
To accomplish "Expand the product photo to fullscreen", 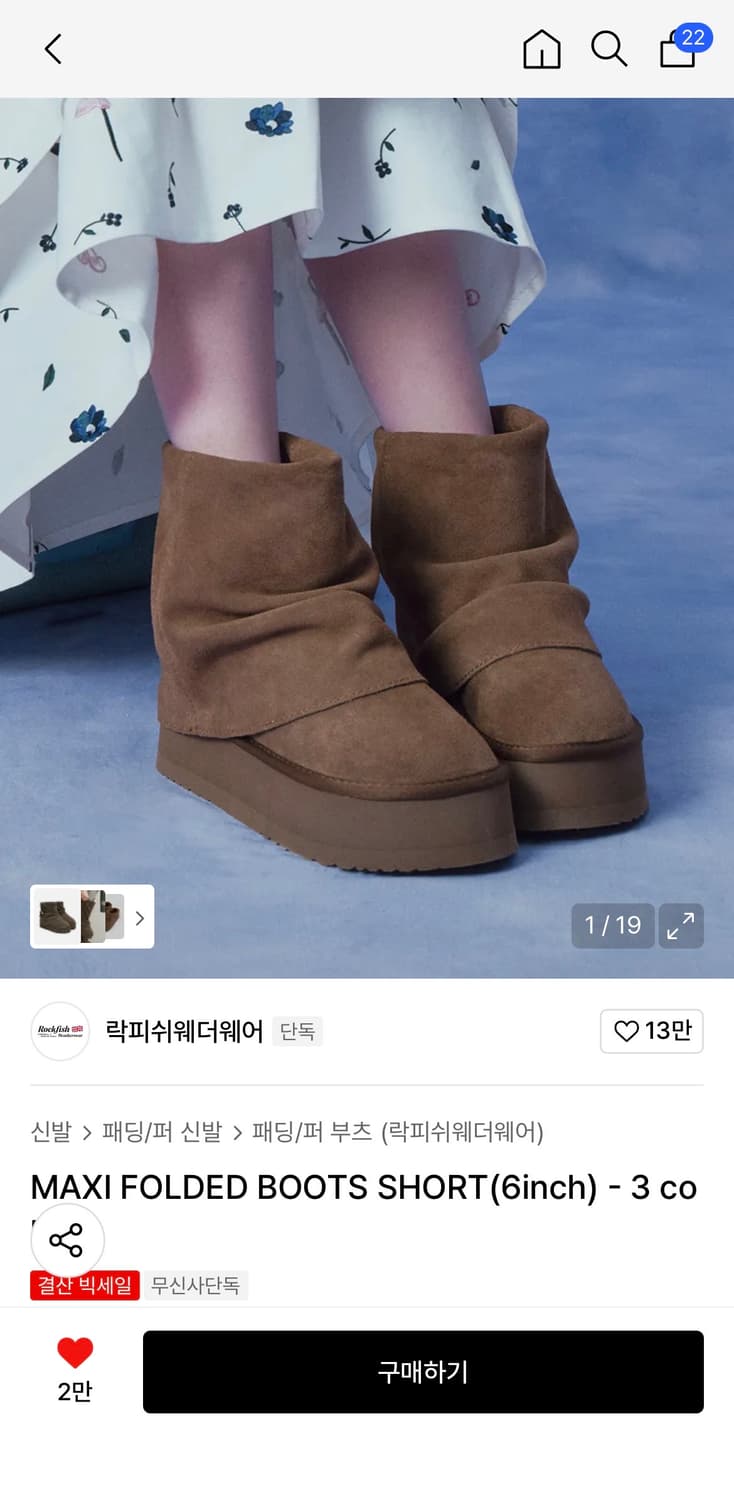I will (x=681, y=926).
